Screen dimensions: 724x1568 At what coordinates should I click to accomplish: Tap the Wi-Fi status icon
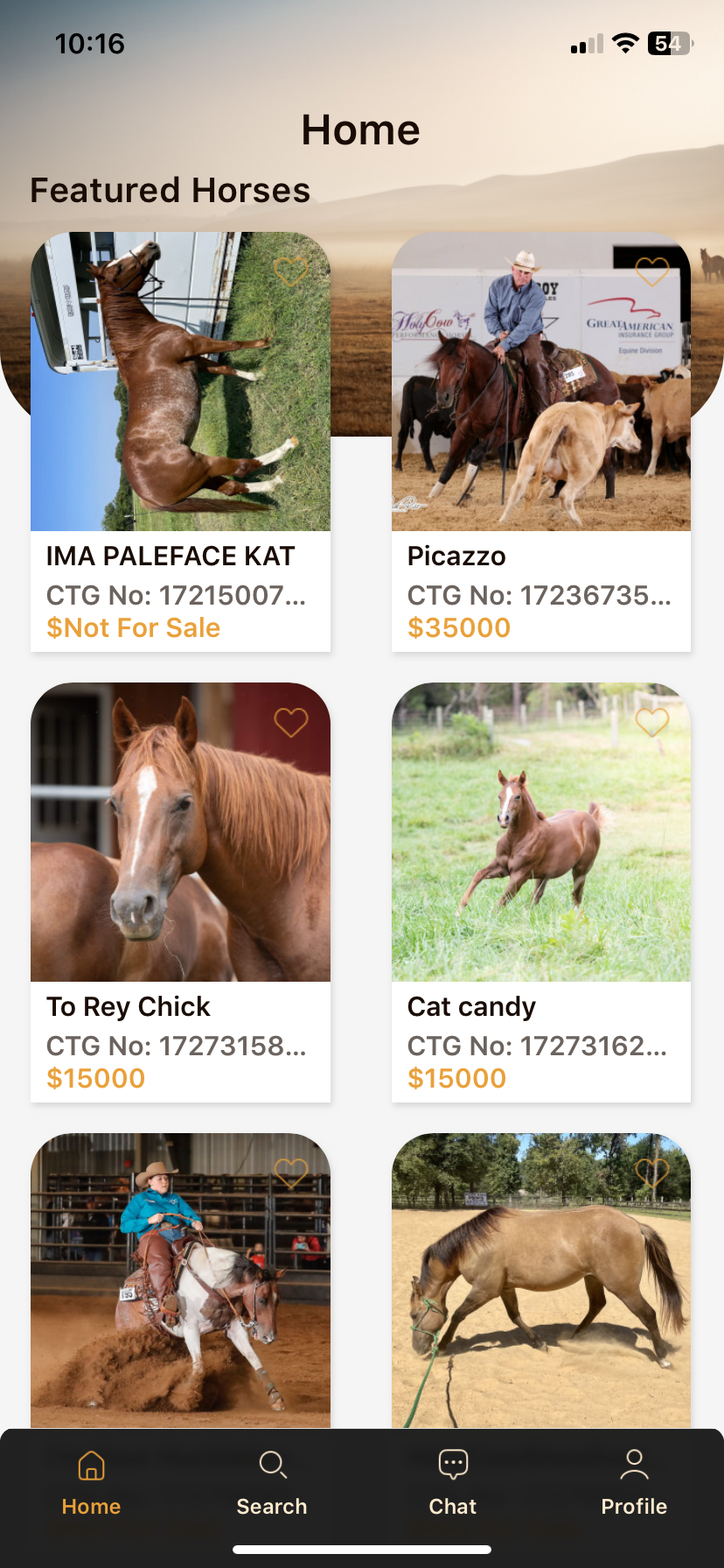coord(623,42)
